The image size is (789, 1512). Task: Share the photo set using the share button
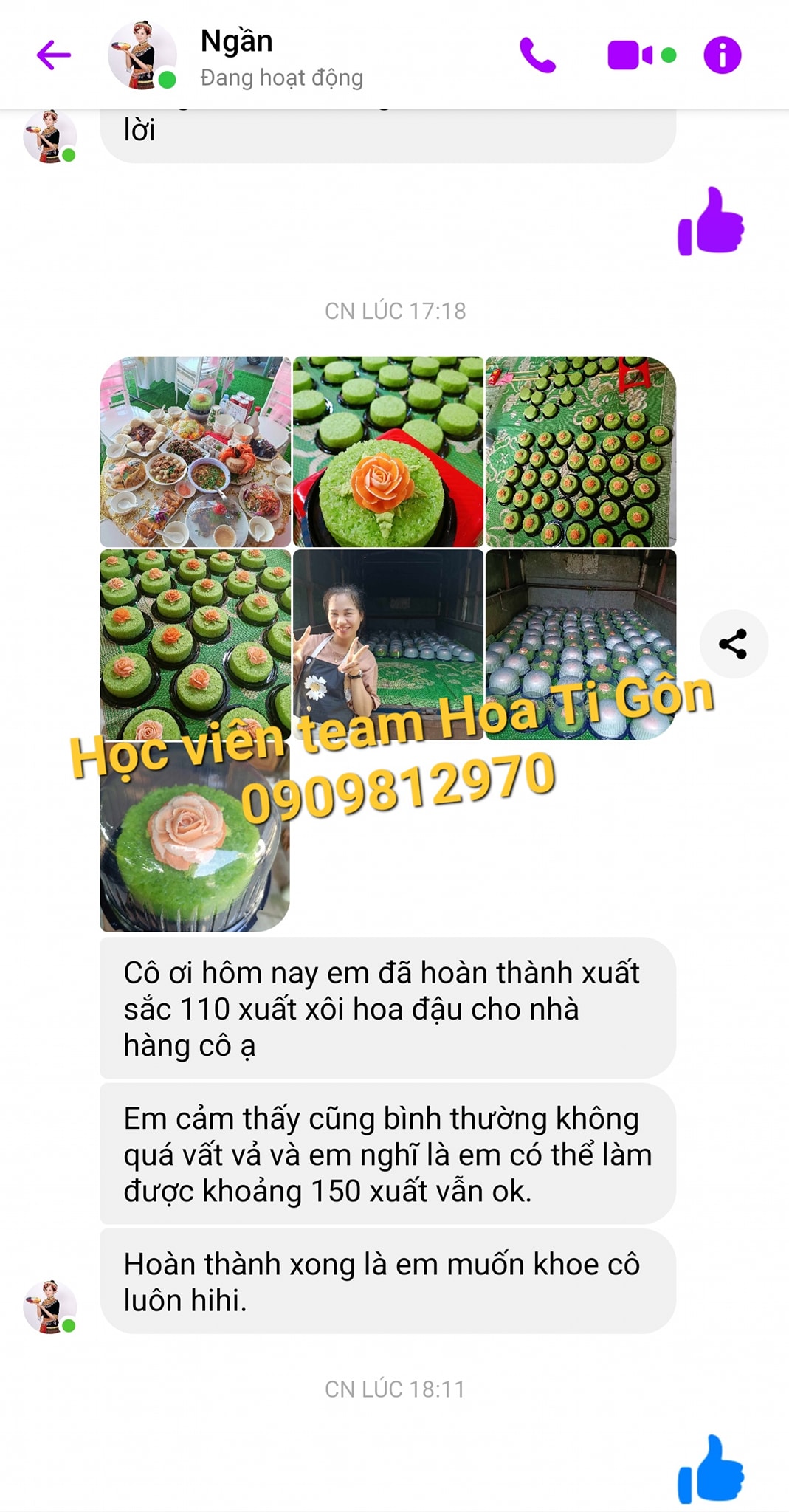tap(733, 644)
